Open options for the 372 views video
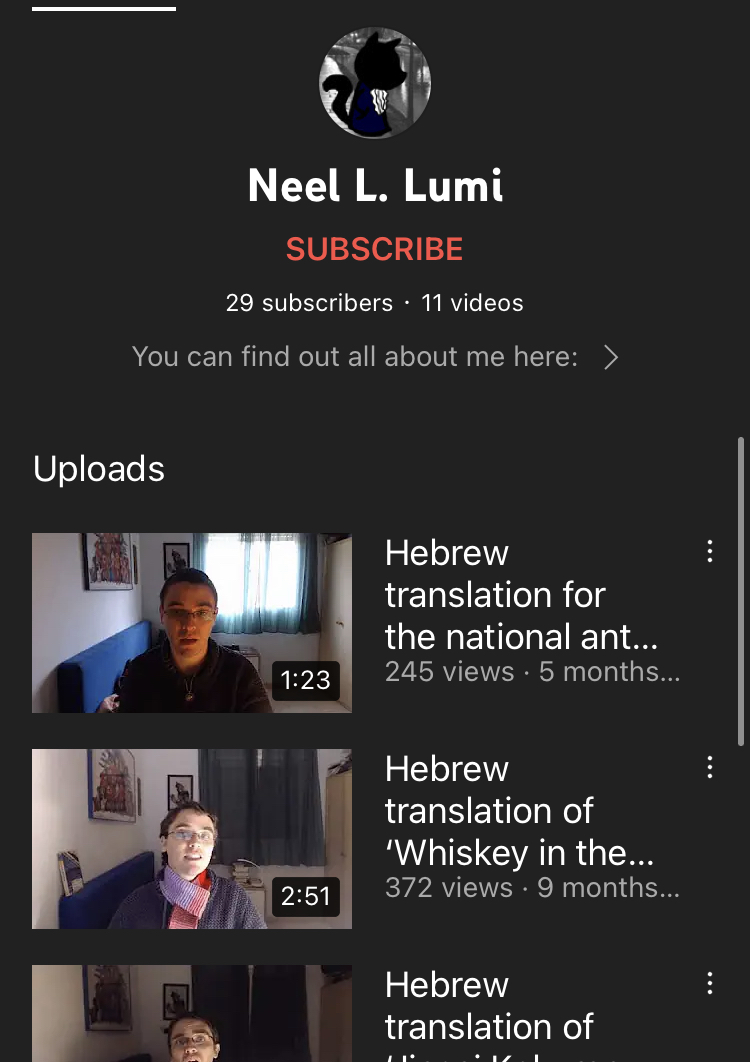 [709, 767]
